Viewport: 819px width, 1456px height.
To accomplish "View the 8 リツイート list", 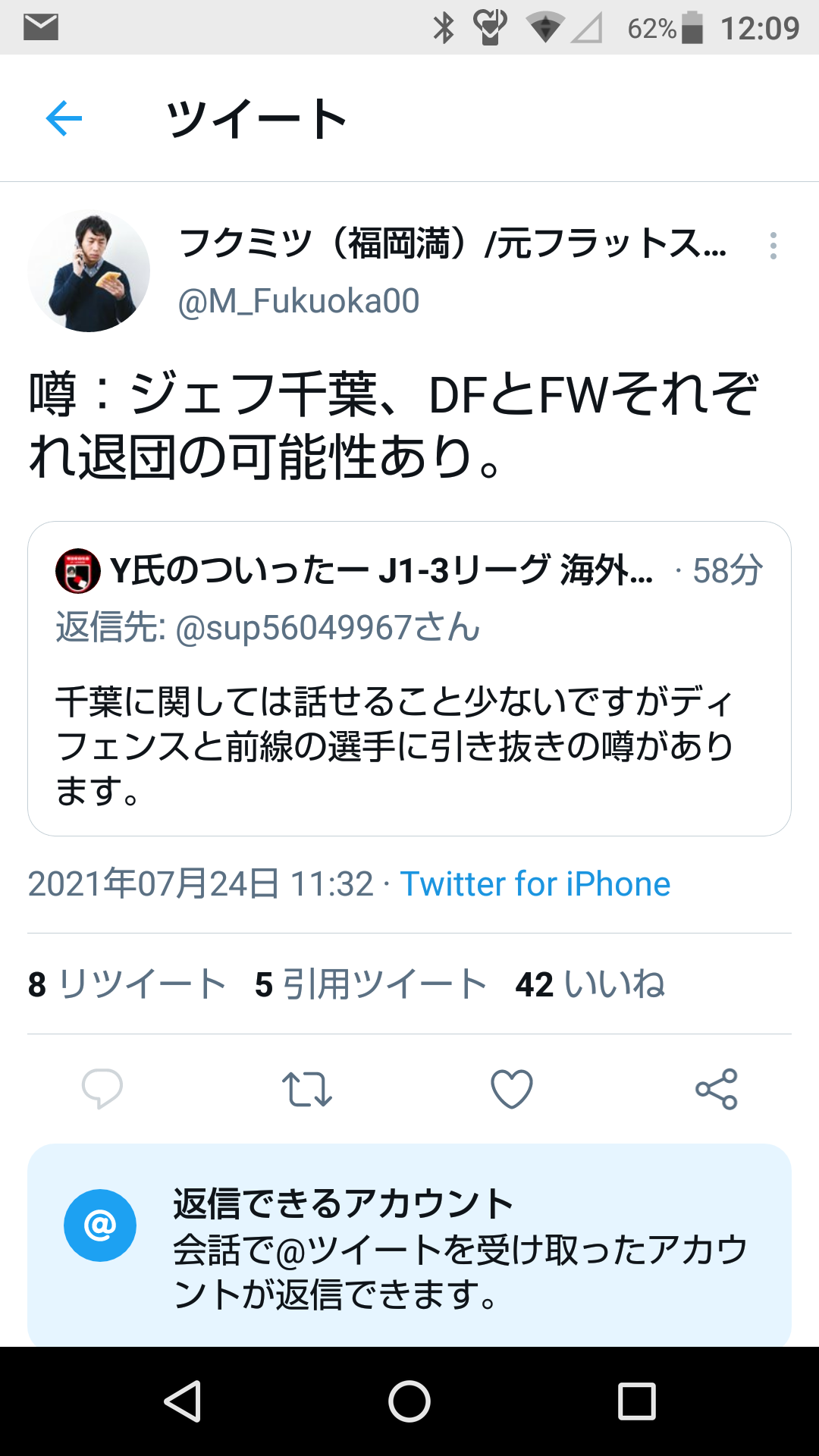I will [x=127, y=984].
